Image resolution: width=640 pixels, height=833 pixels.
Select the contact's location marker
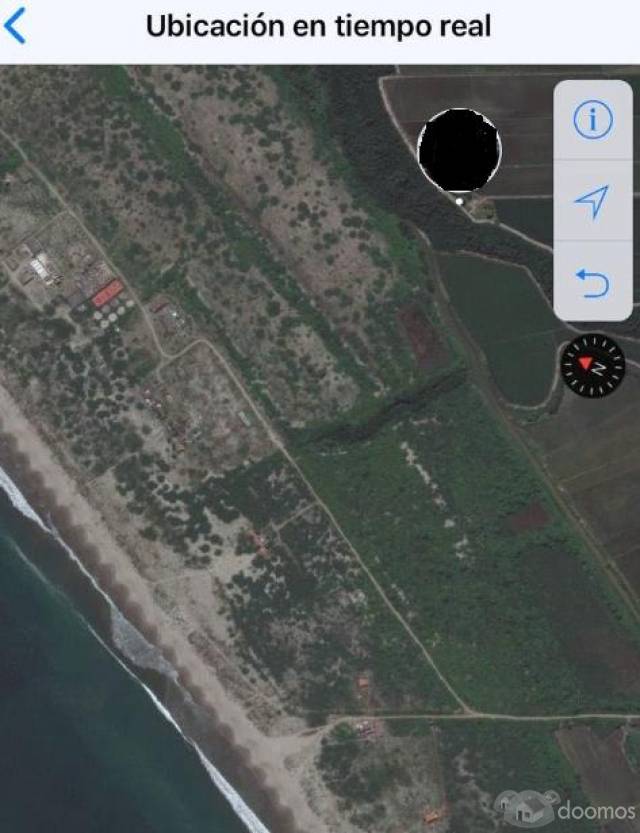459,151
